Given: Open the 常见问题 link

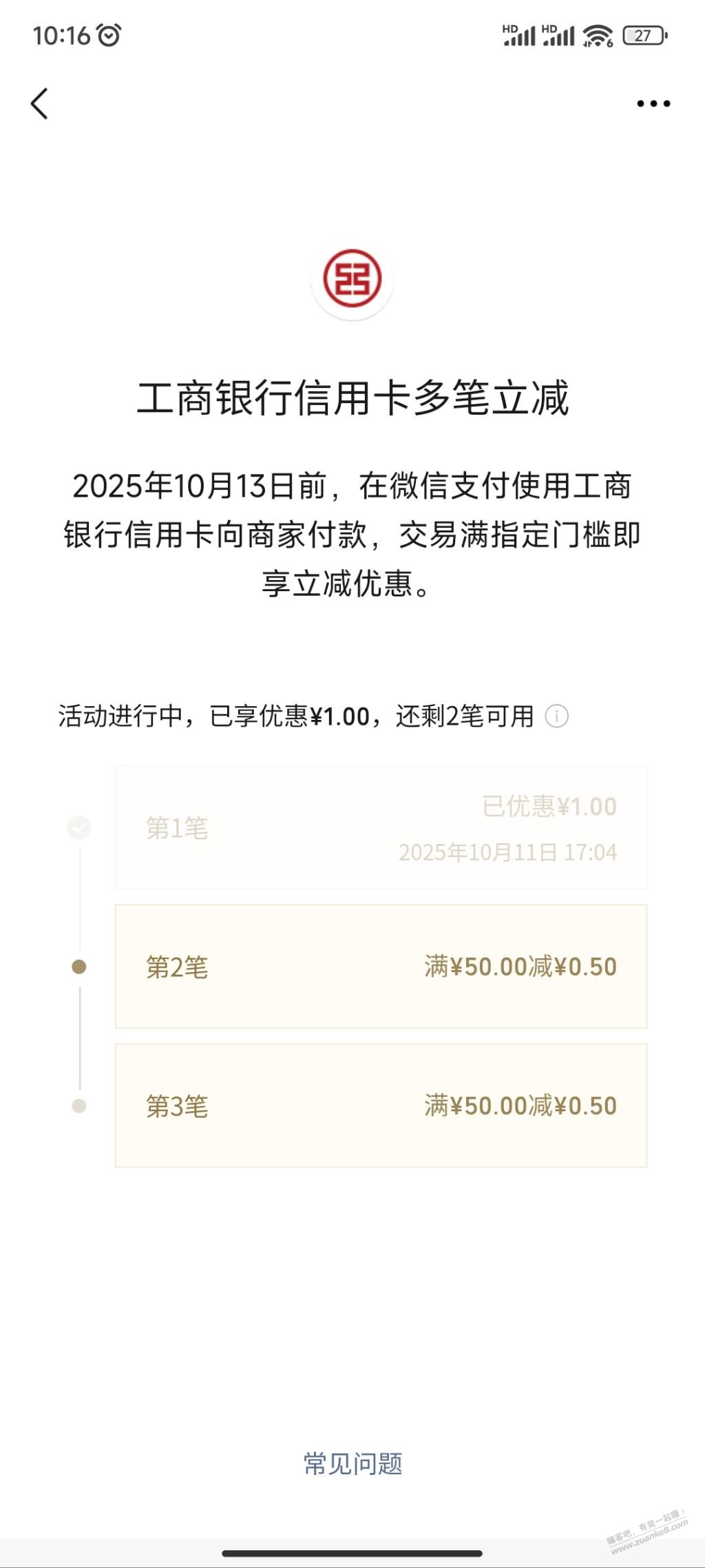Looking at the screenshot, I should click(352, 1463).
